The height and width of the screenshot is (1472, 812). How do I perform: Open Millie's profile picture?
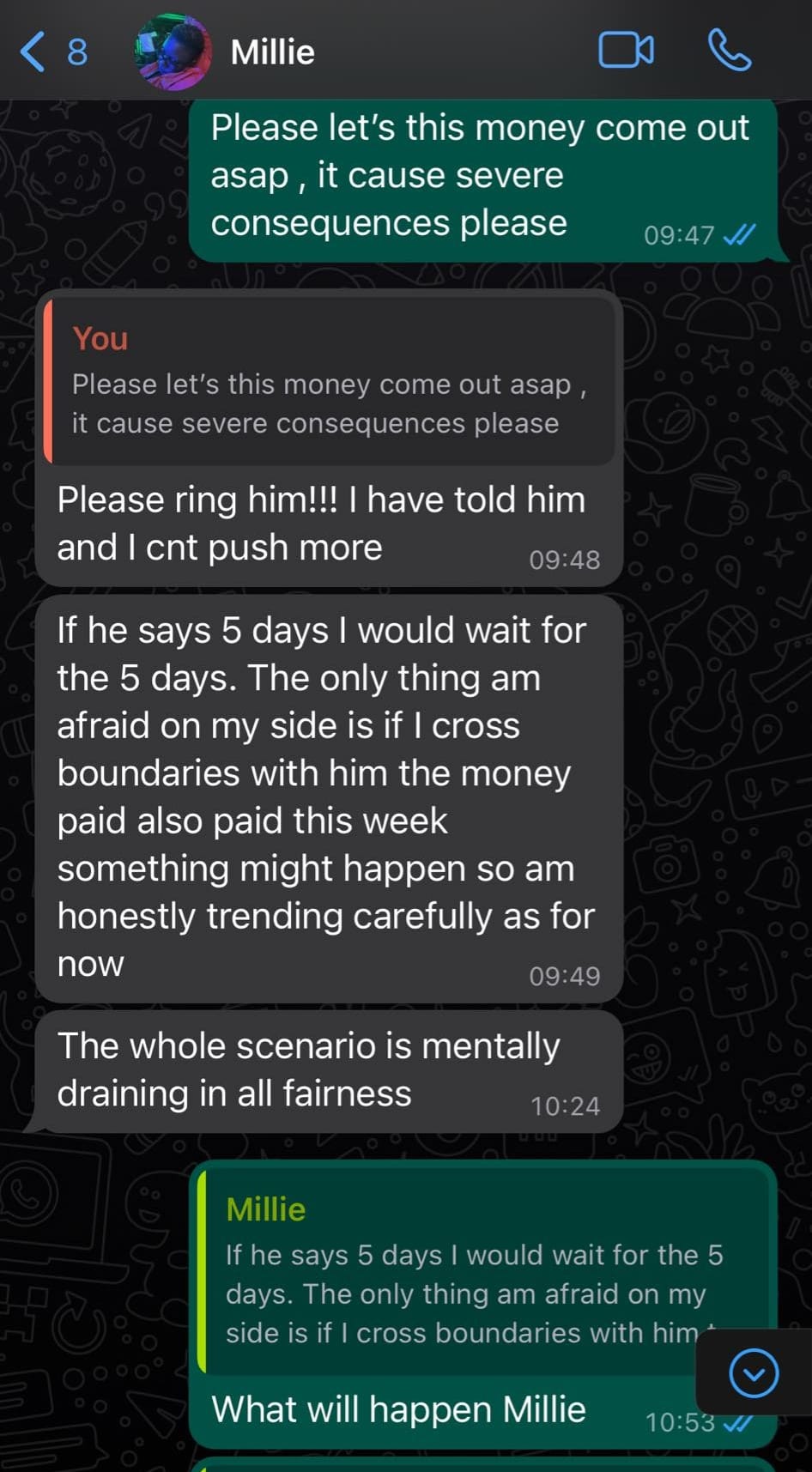(x=174, y=51)
